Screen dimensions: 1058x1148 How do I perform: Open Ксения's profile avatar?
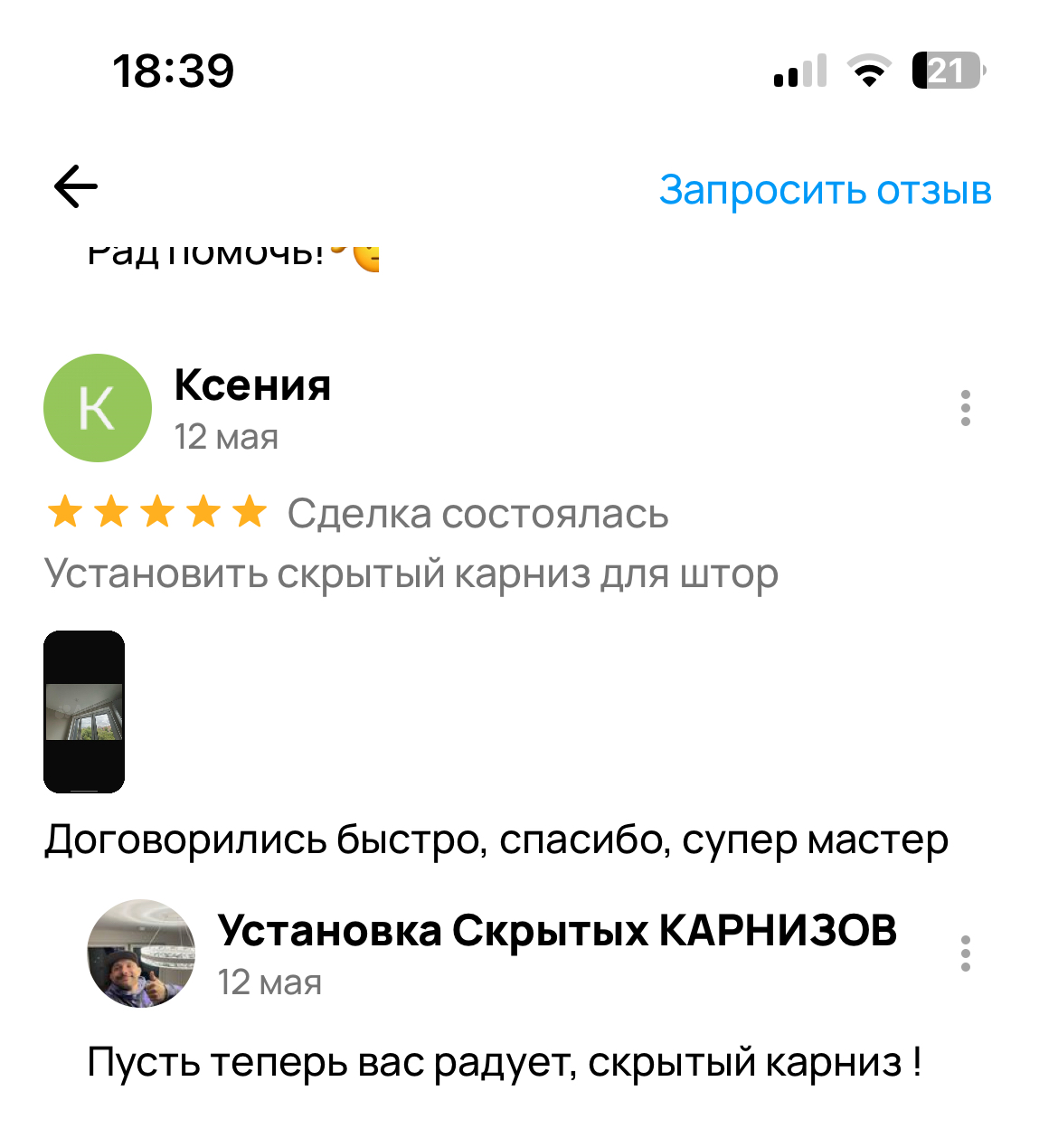98,408
